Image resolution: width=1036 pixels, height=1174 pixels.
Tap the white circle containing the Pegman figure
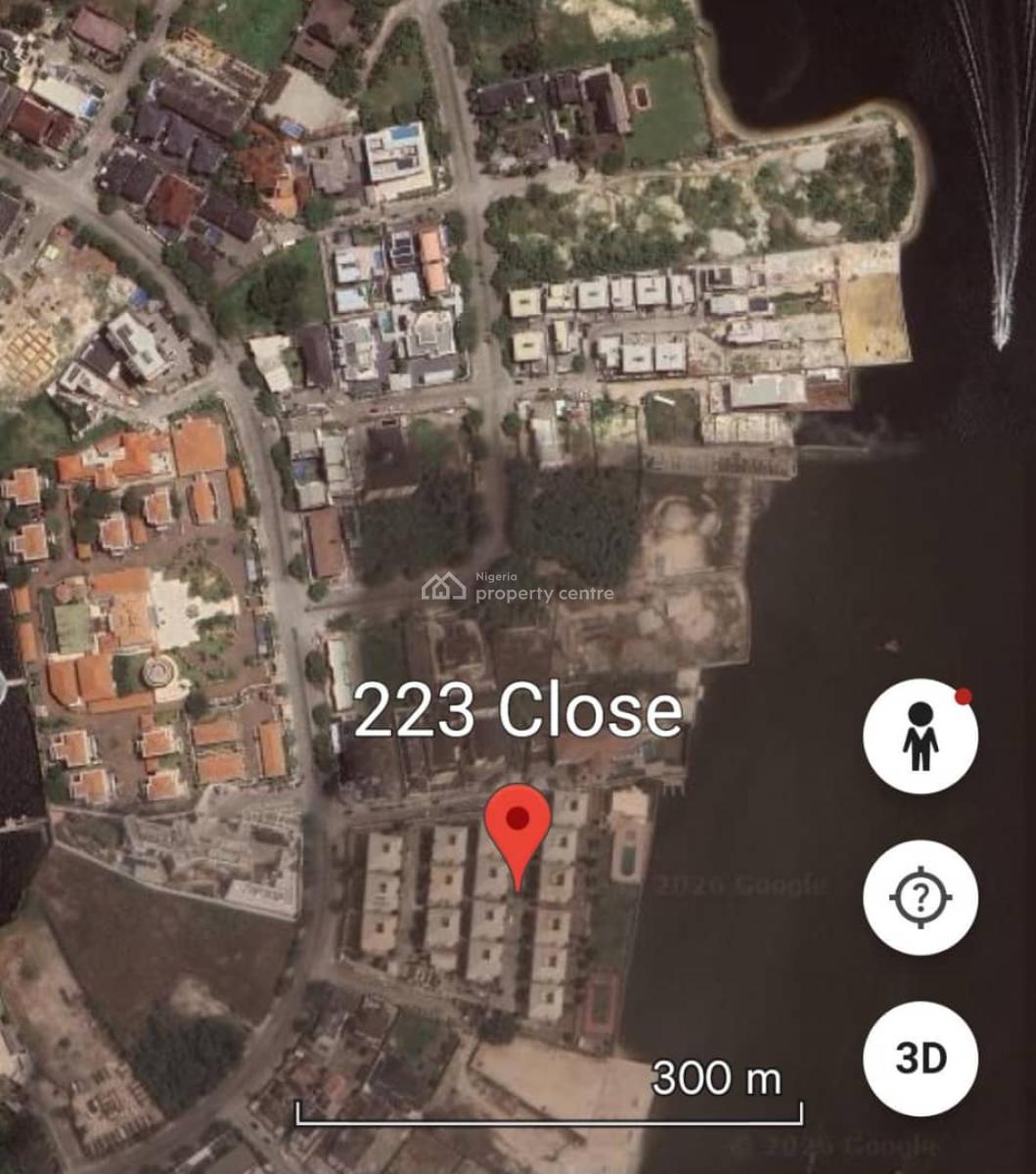[920, 737]
